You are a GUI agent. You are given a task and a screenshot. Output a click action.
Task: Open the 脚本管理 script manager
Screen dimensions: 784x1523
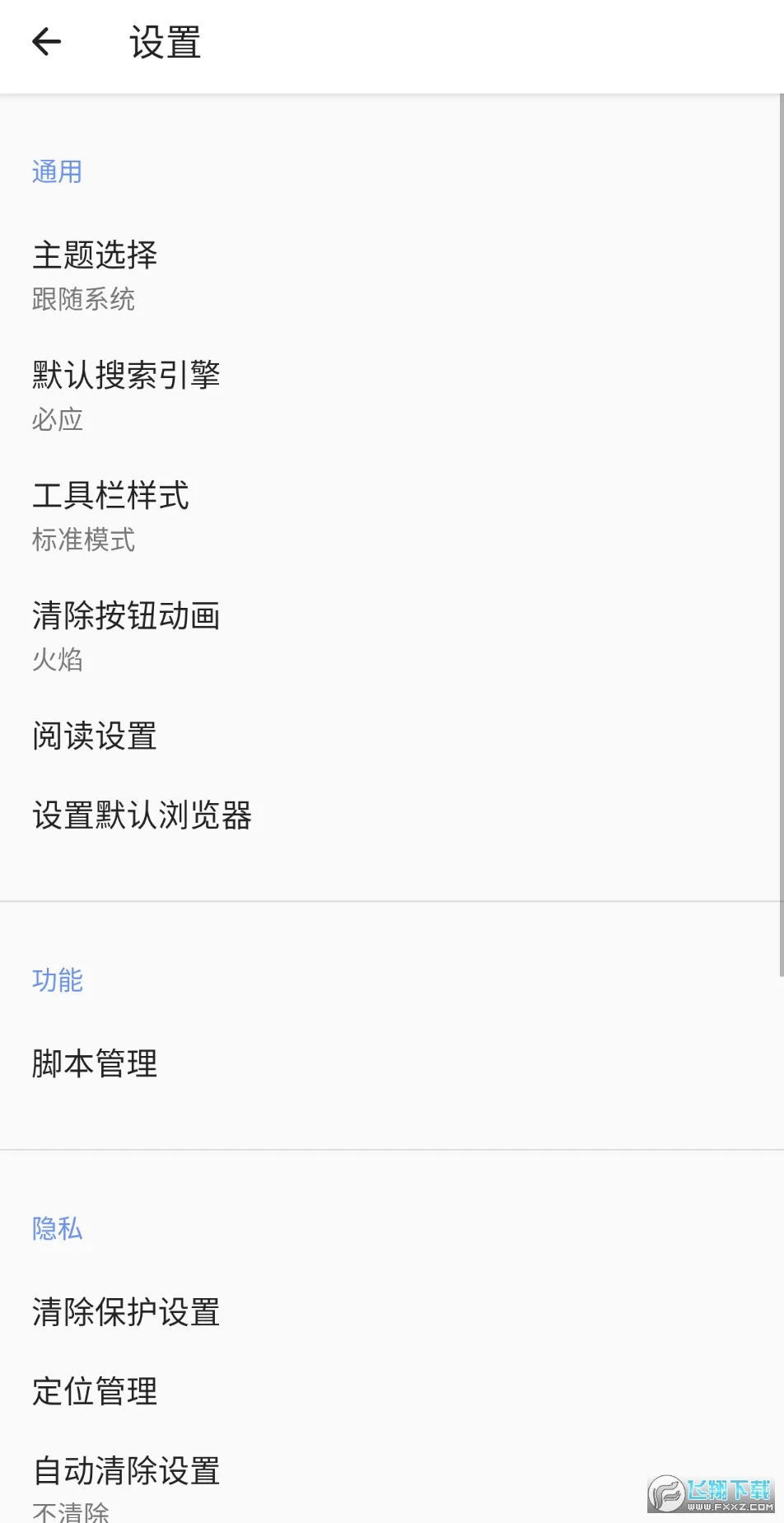coord(94,1063)
